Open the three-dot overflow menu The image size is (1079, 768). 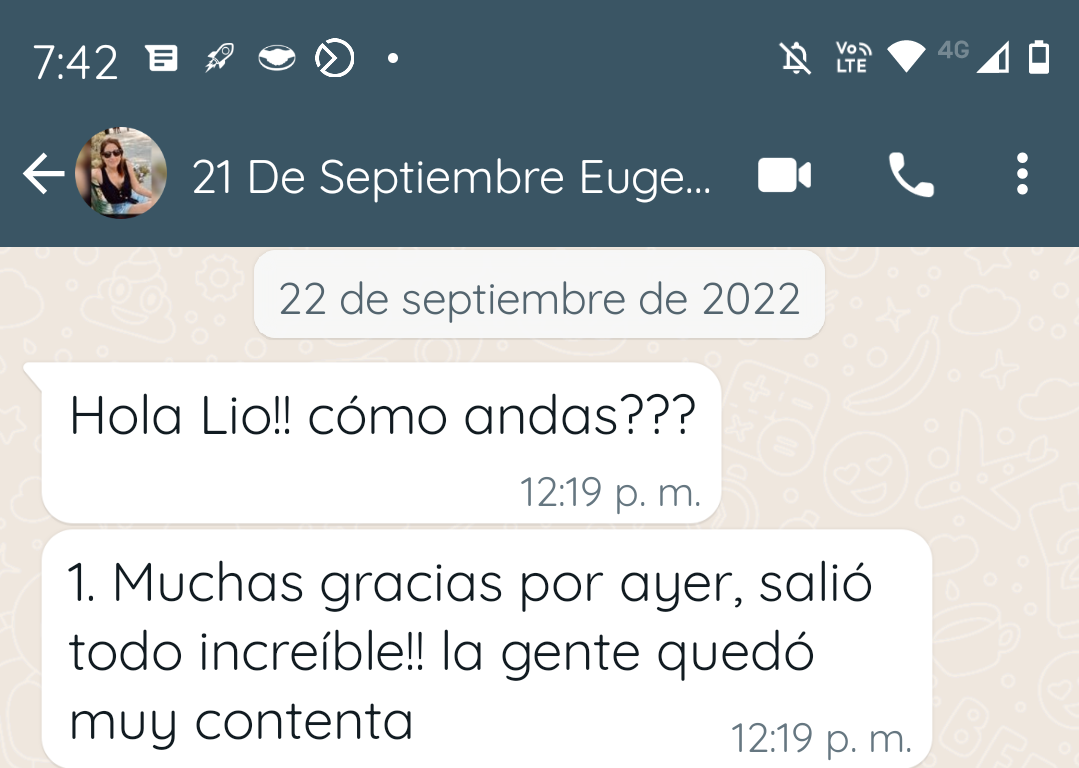1022,174
